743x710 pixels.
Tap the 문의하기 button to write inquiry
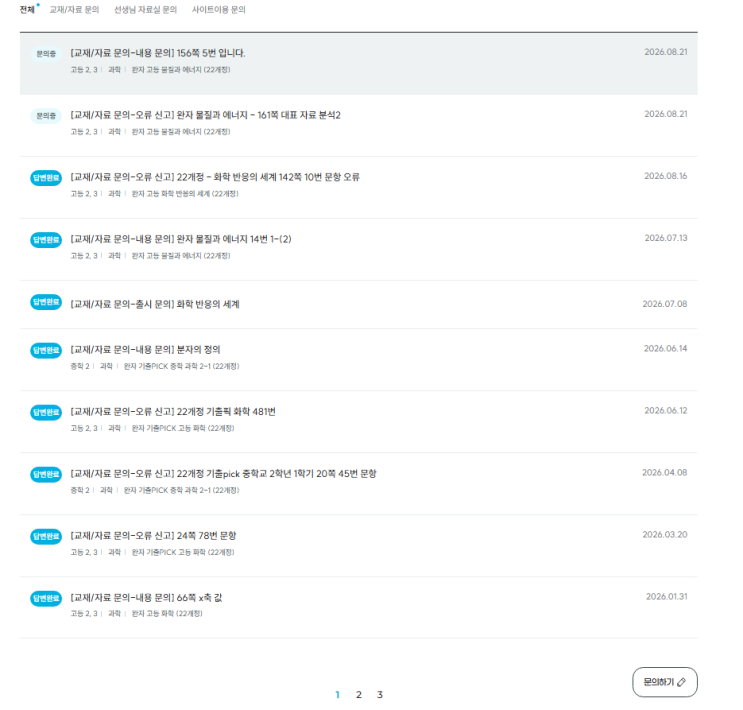tap(665, 682)
